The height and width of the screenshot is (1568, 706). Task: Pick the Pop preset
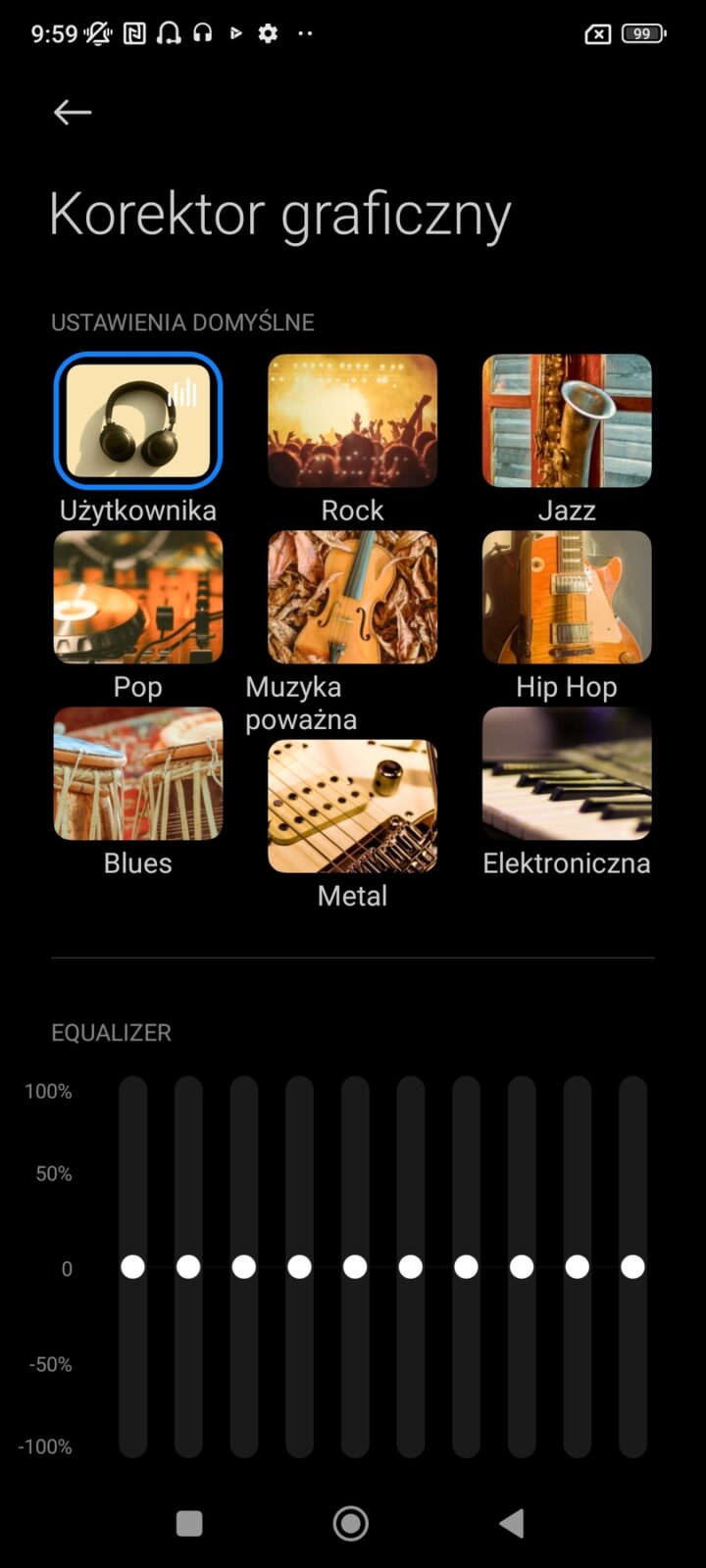point(138,598)
